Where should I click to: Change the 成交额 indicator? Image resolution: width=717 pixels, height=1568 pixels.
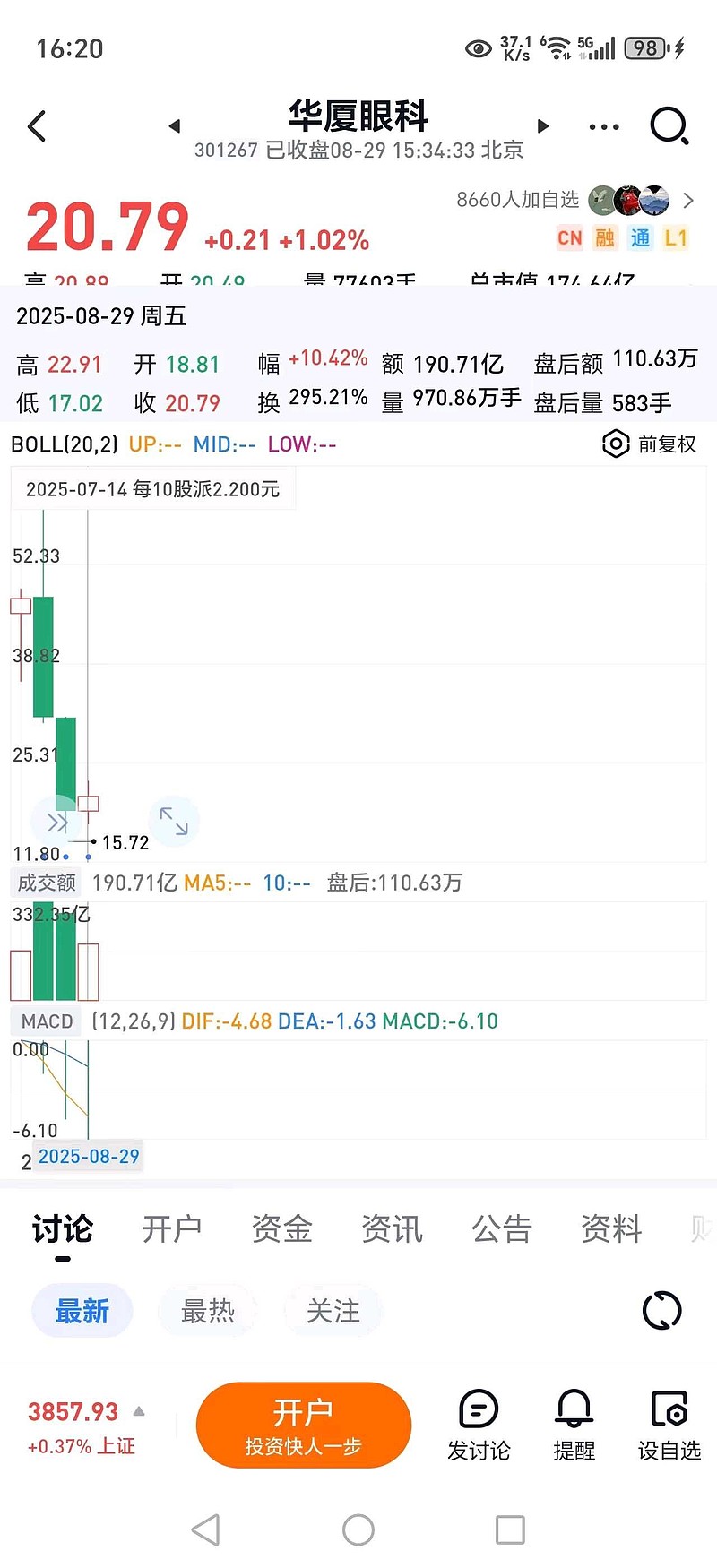pos(47,883)
